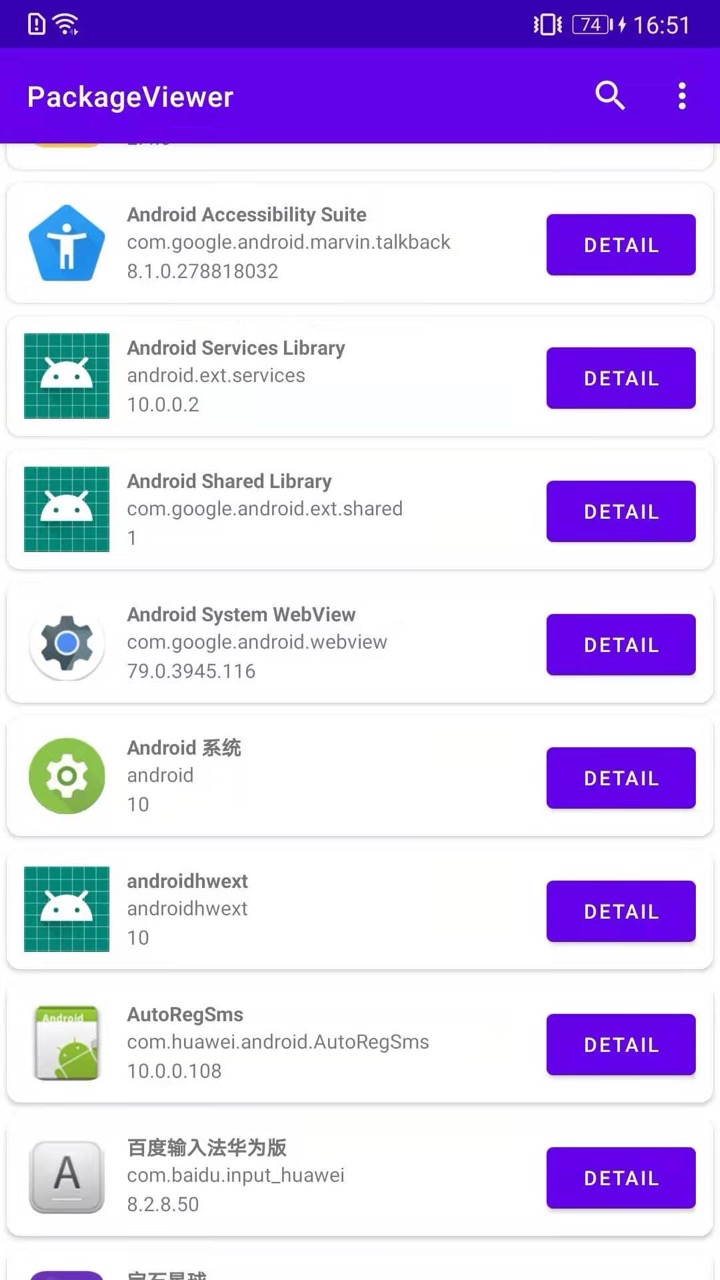Click the PackageViewer title text

click(130, 96)
